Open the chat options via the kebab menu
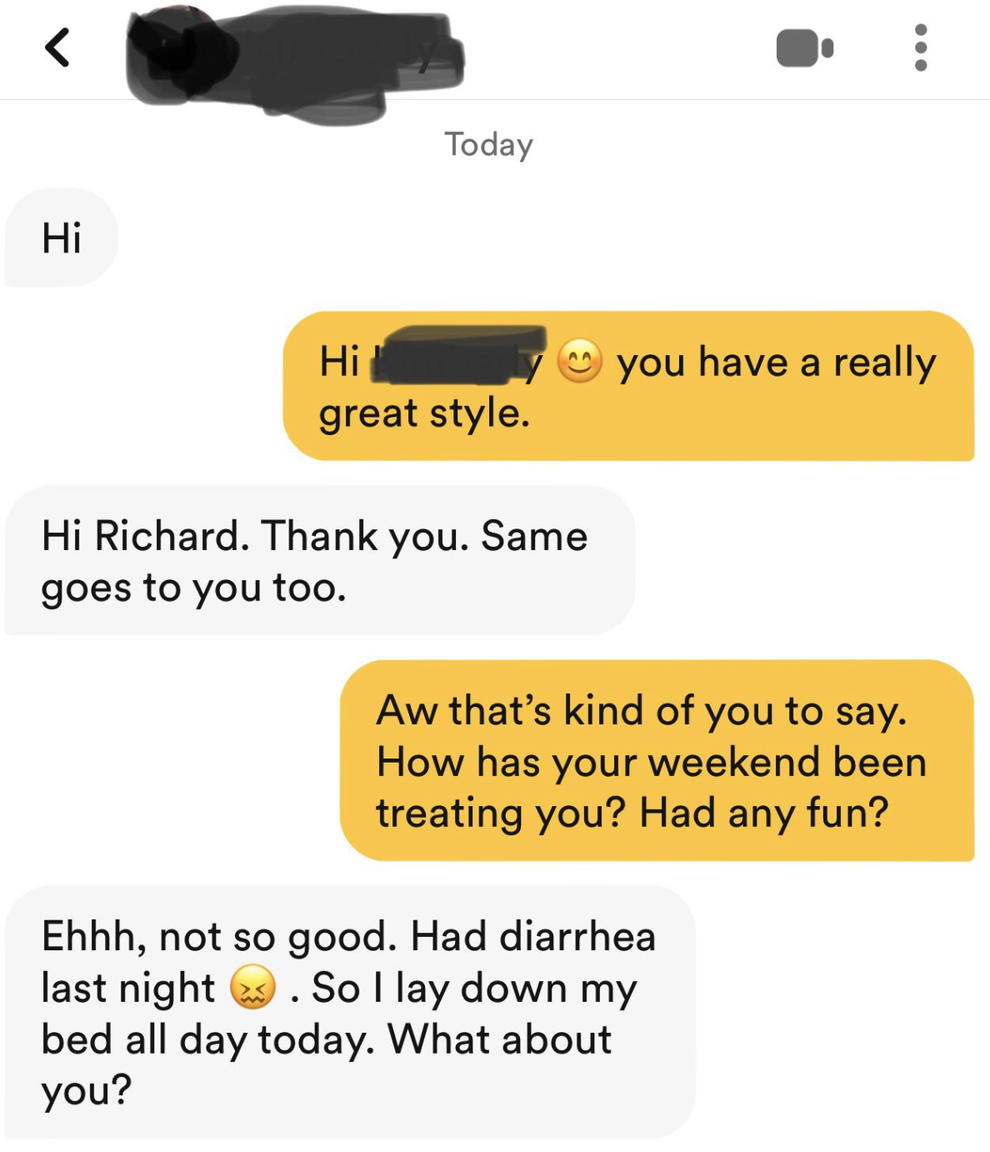Screen dimensions: 990x1152 (x=922, y=48)
